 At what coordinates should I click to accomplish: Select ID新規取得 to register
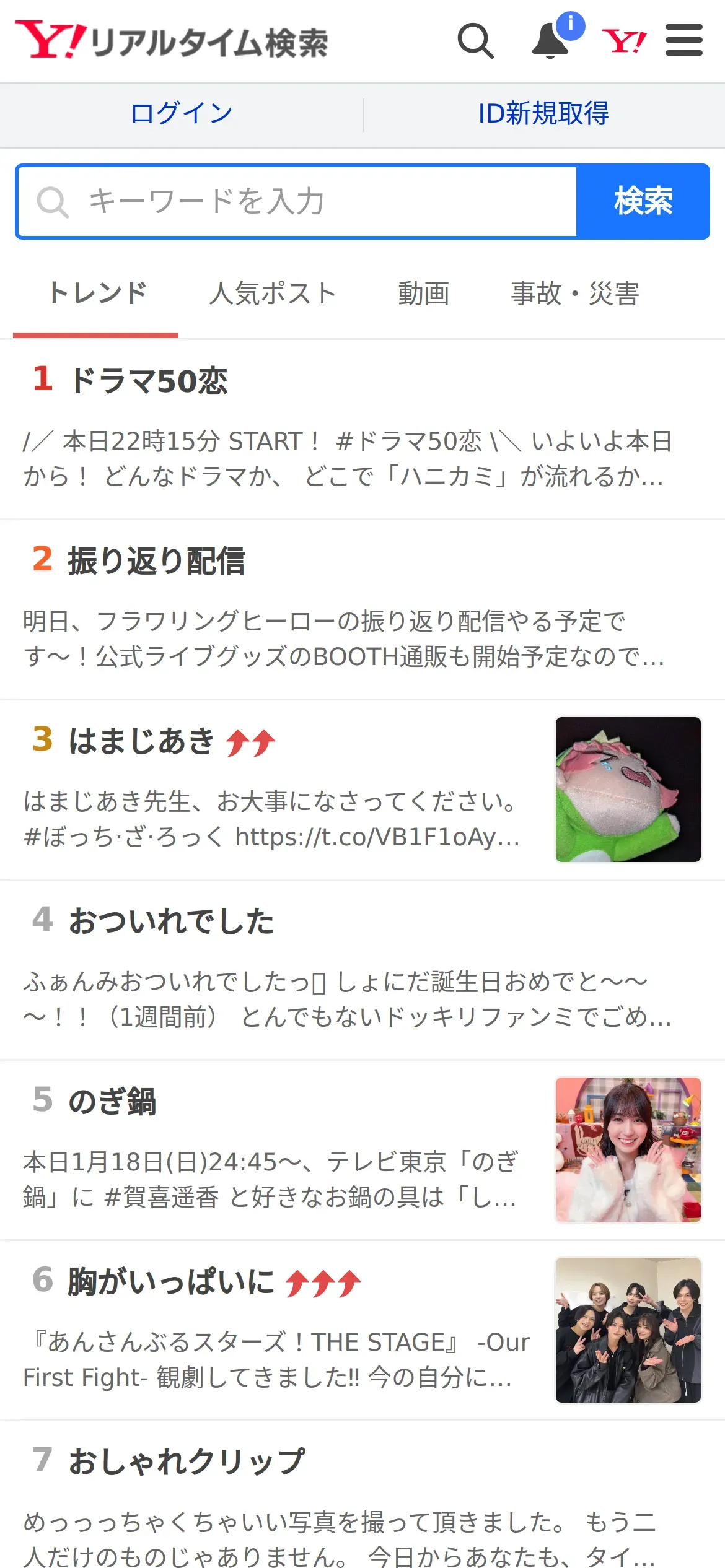[543, 114]
